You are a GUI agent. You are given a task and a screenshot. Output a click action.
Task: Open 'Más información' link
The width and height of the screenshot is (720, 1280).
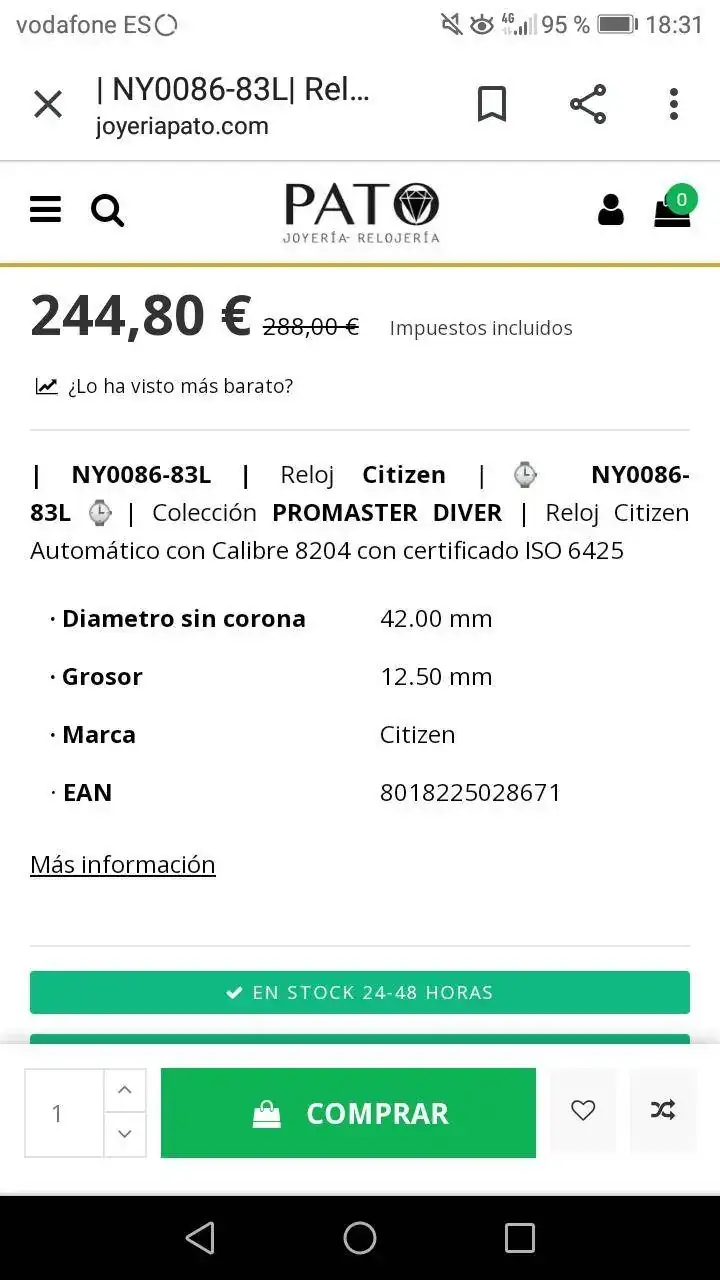pos(123,864)
